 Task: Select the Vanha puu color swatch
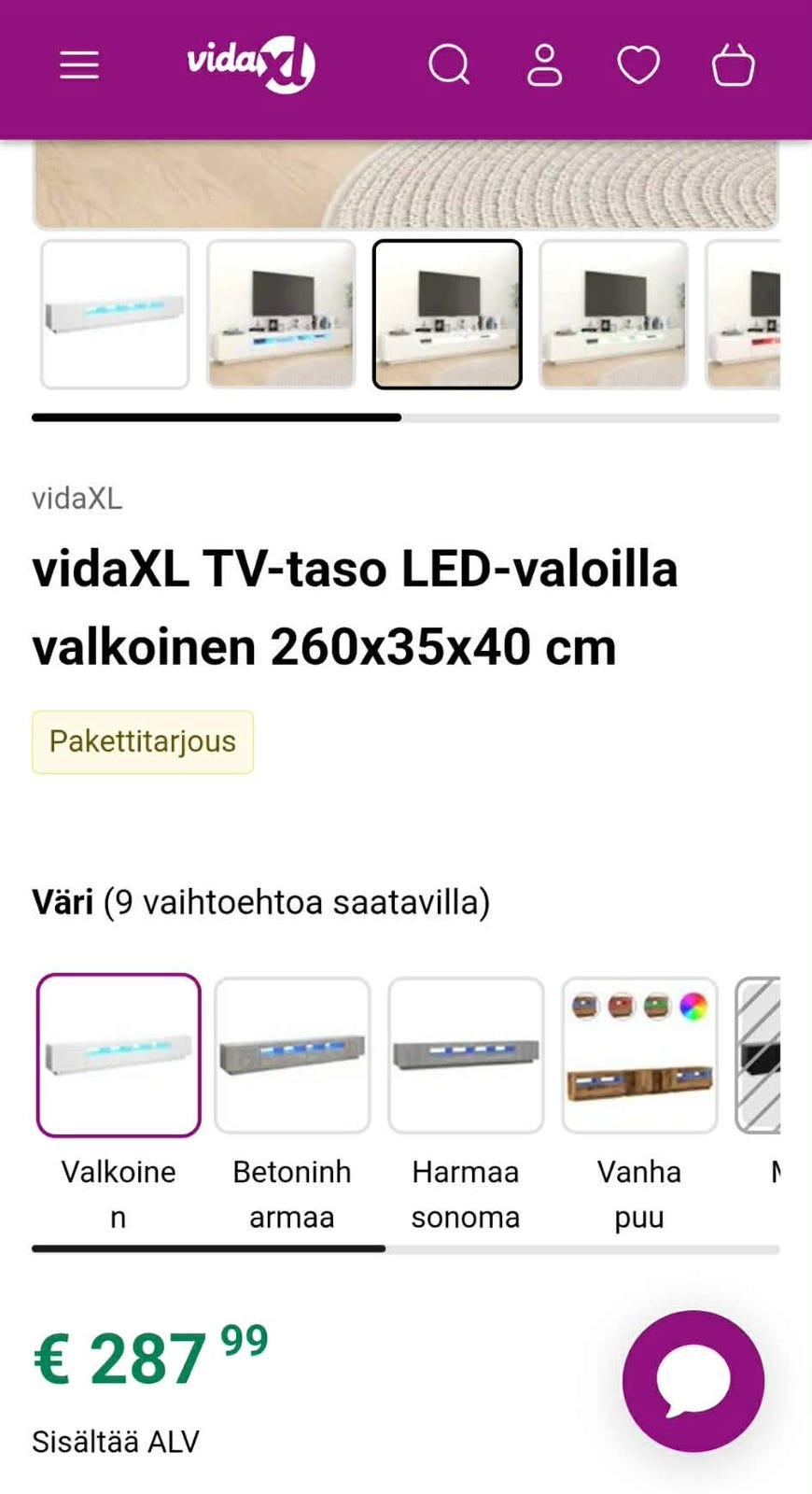(x=639, y=1055)
